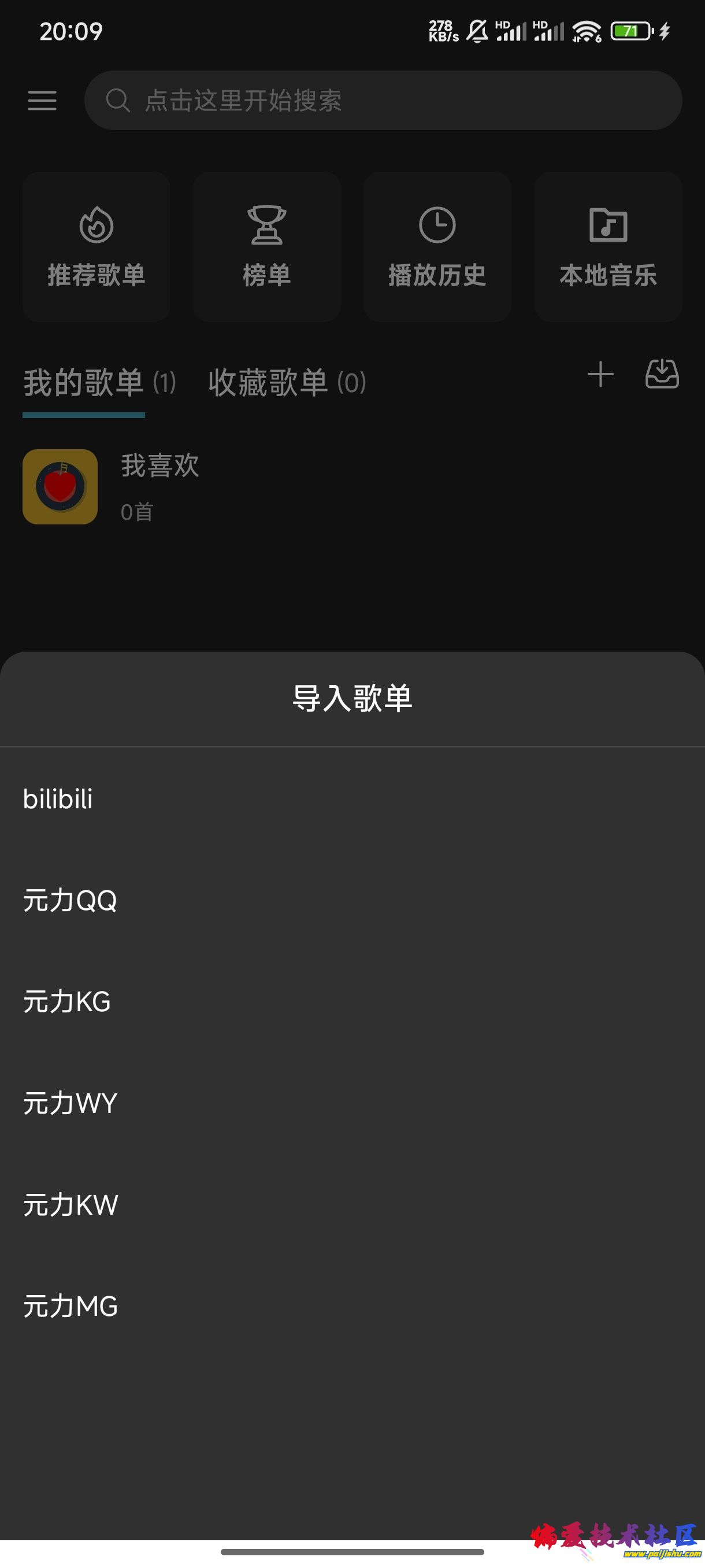Image resolution: width=705 pixels, height=1568 pixels.
Task: Pick 元力KW from the import dialog
Action: (68, 1204)
